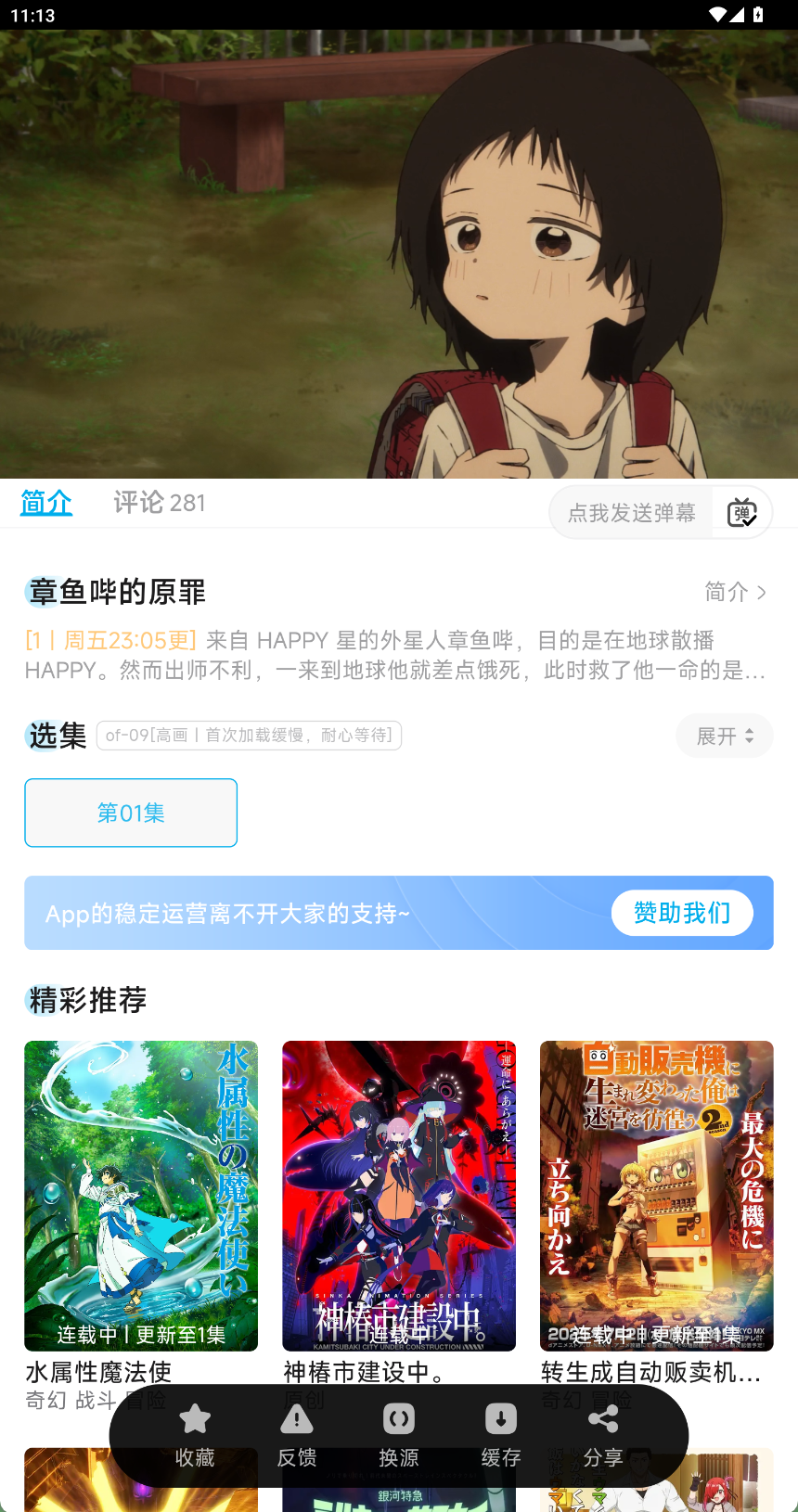Viewport: 798px width, 1512px height.
Task: Add to favorites with 收藏
Action: click(195, 1434)
